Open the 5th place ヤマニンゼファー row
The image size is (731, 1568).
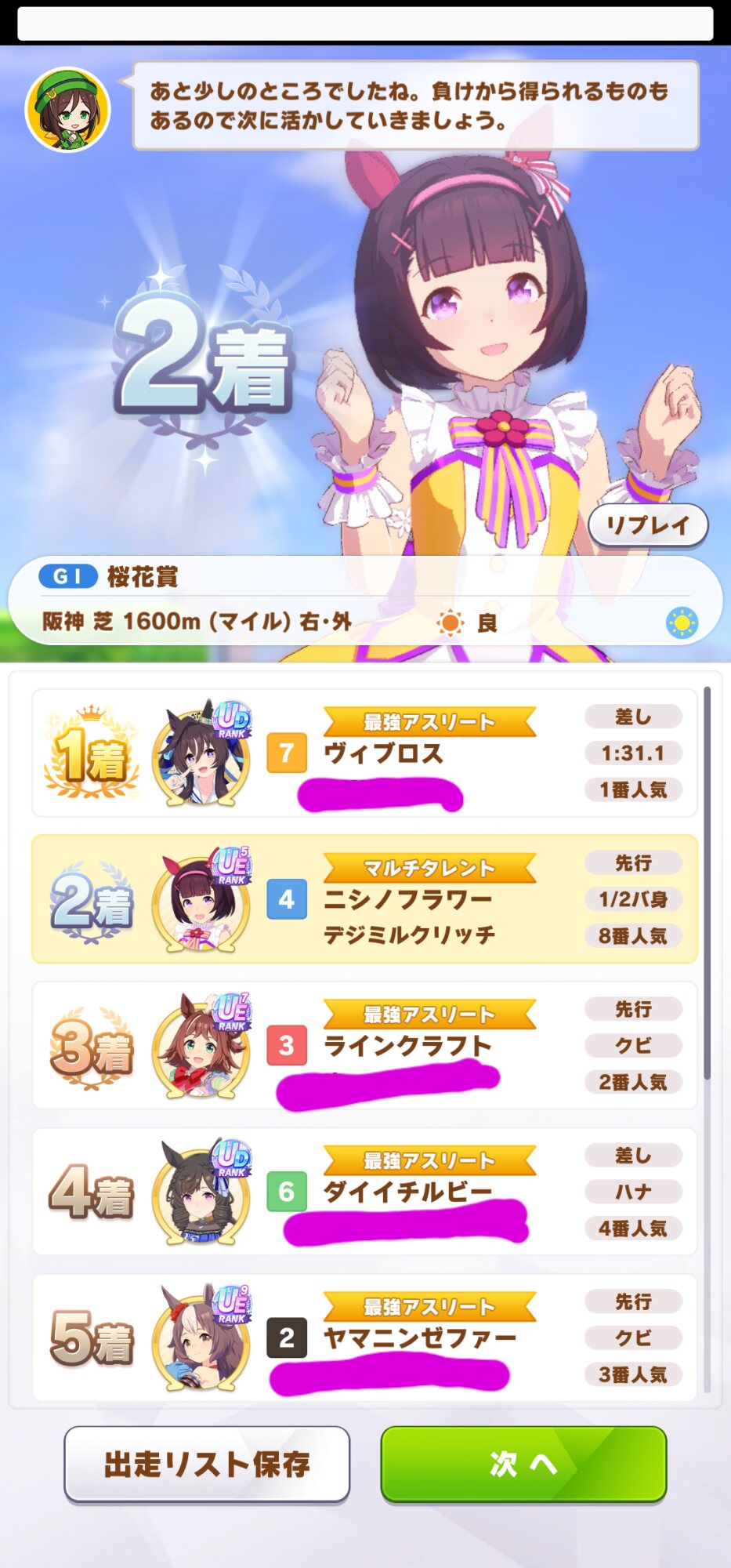[364, 1338]
